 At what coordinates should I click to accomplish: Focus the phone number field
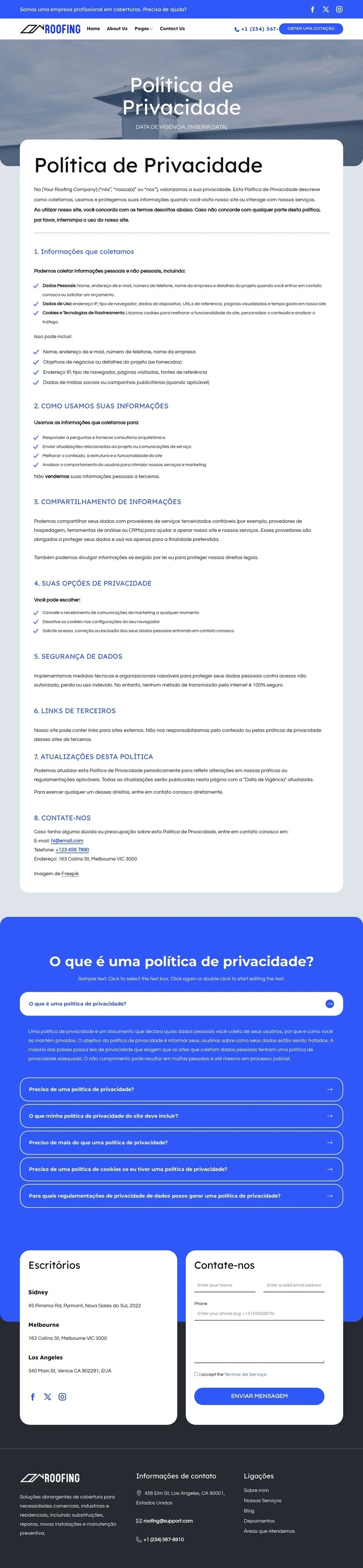coord(259,1313)
